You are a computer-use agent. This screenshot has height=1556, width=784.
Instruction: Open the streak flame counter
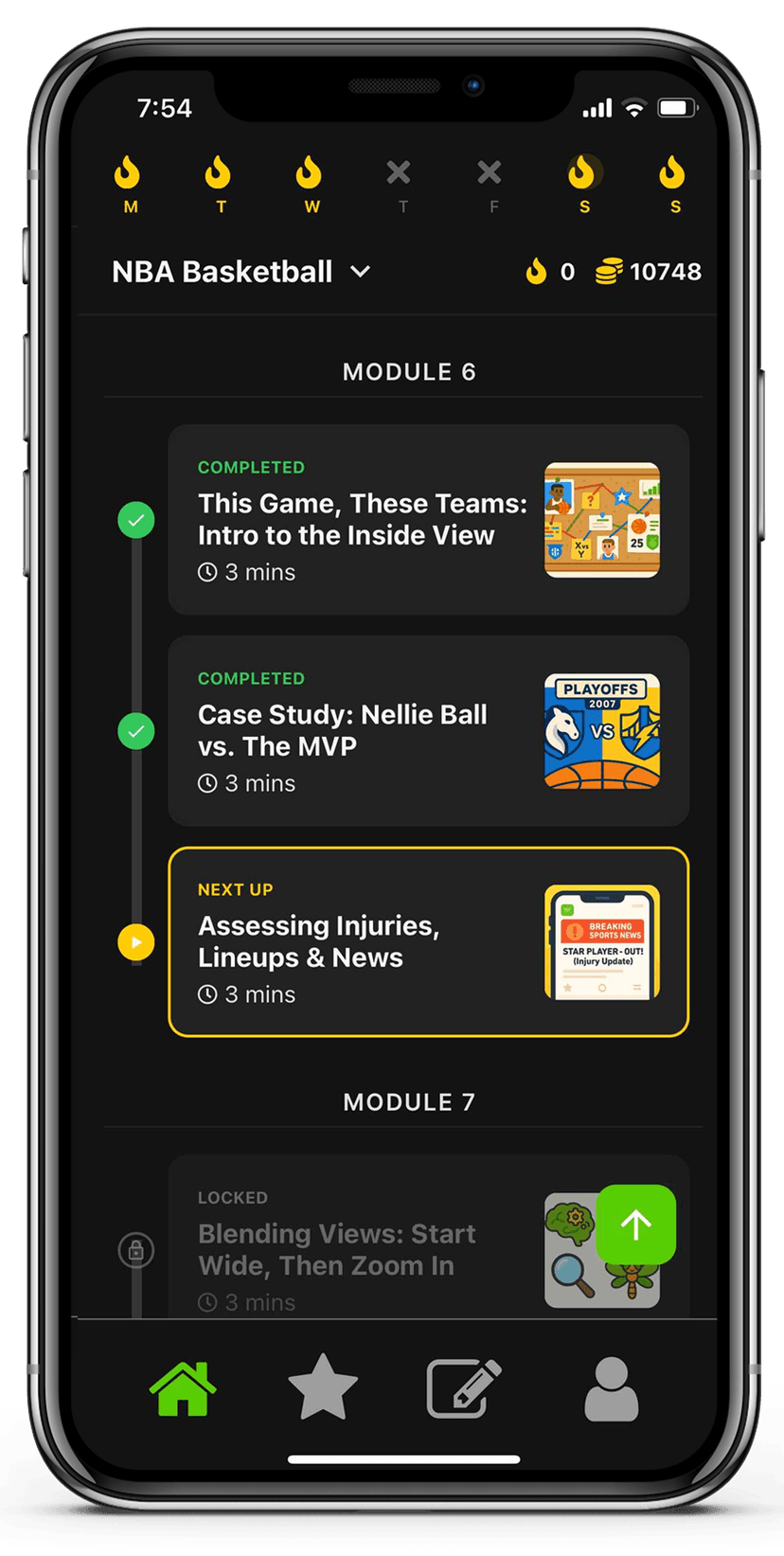point(549,272)
